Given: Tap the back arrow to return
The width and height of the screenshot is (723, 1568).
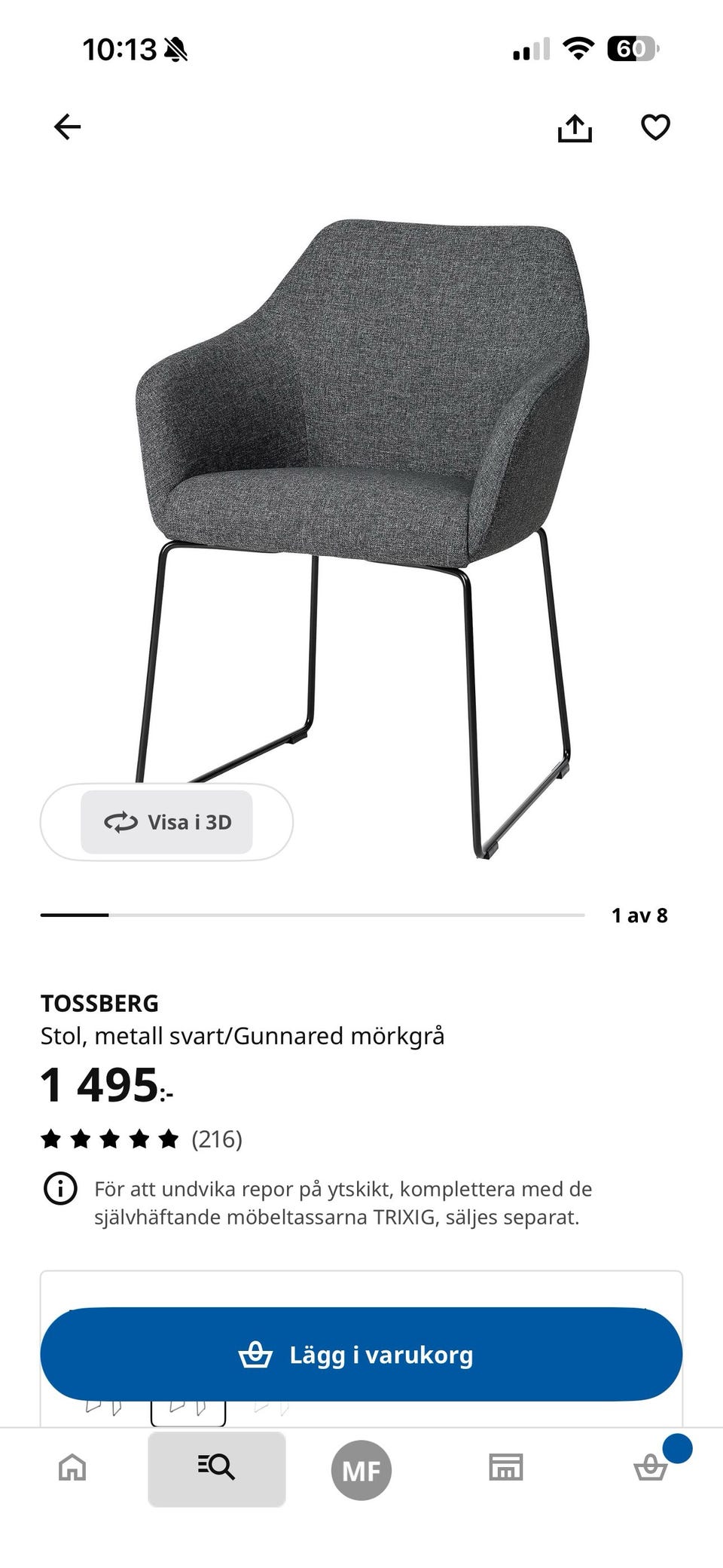Looking at the screenshot, I should [x=66, y=127].
